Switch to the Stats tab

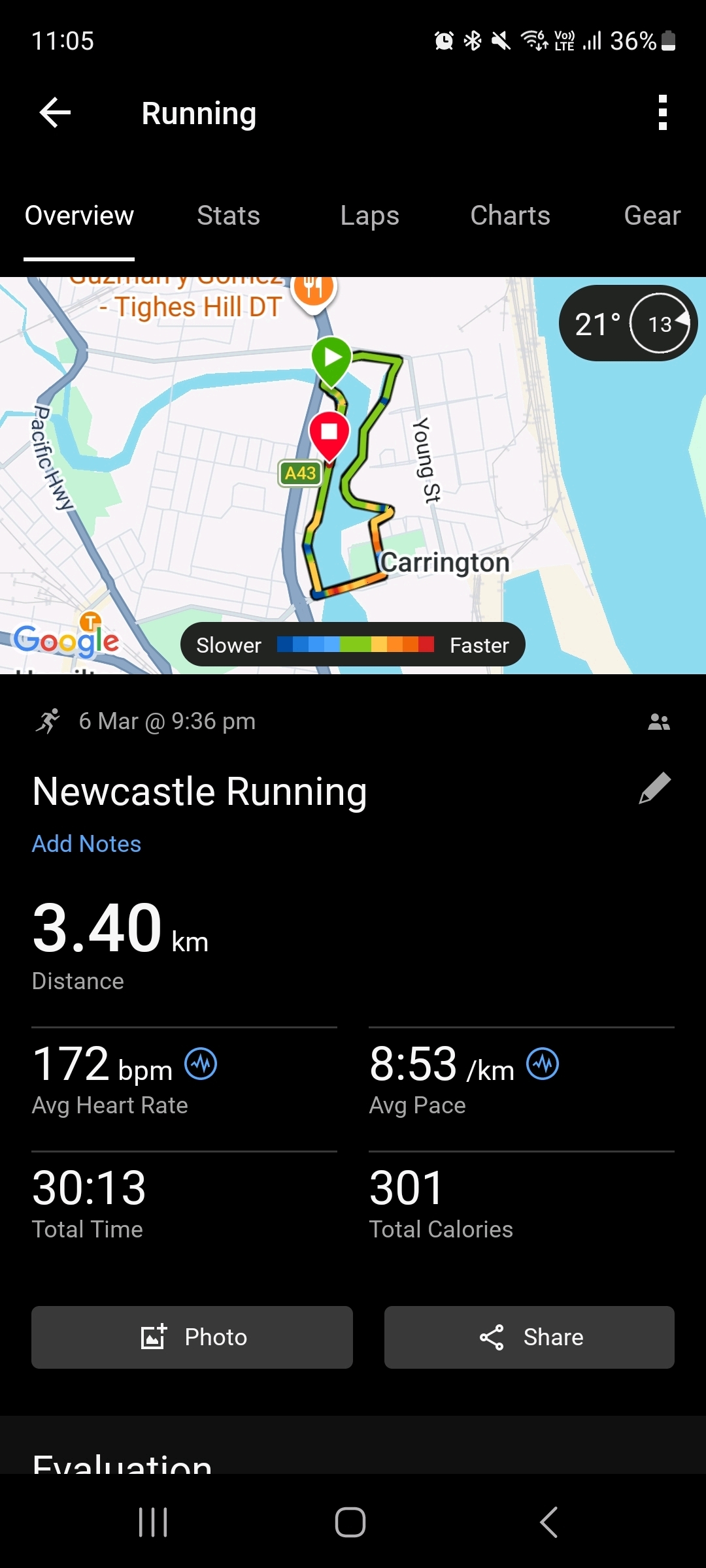tap(228, 216)
